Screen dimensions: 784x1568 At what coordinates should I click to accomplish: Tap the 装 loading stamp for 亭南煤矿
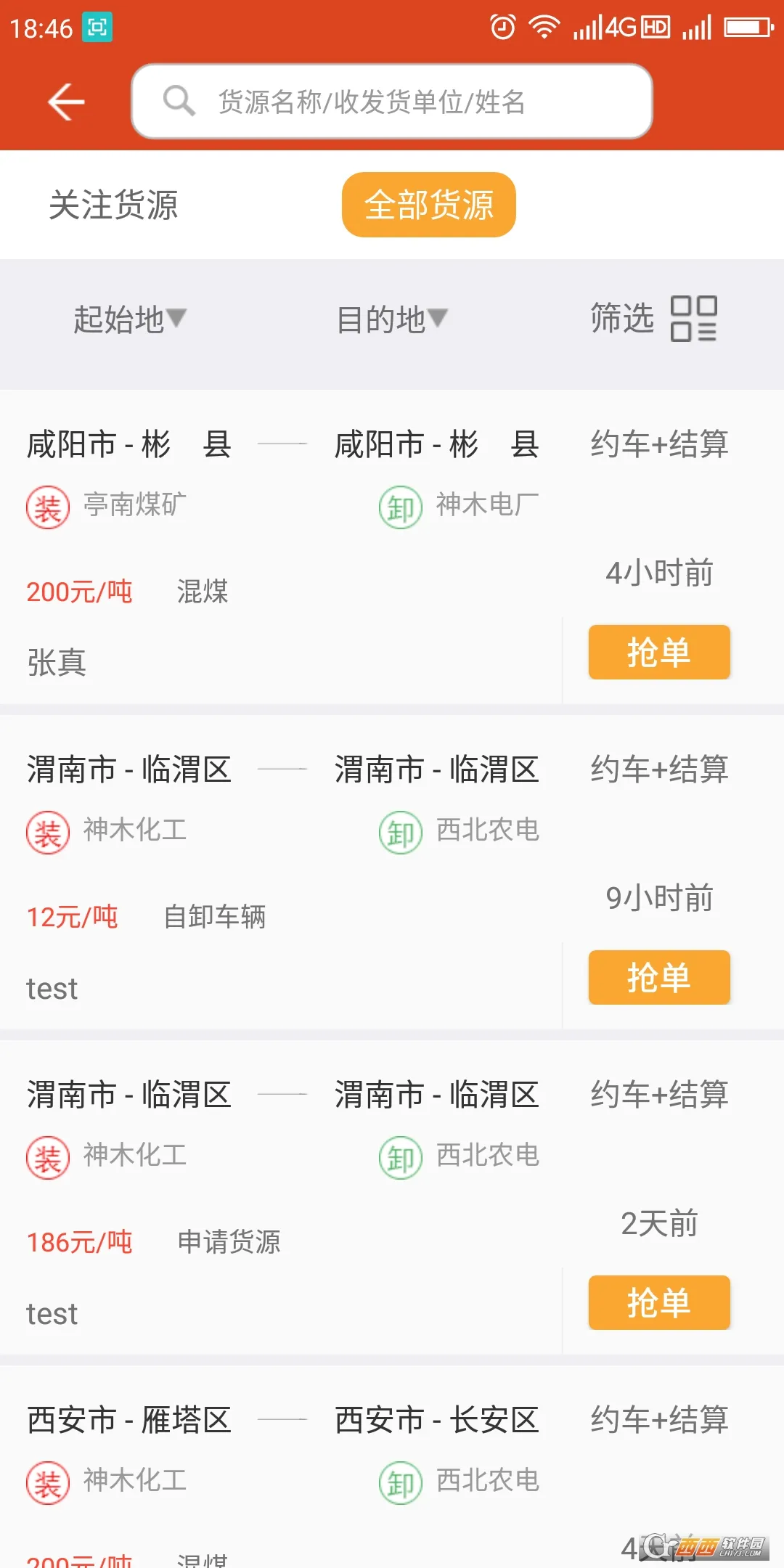click(x=46, y=507)
